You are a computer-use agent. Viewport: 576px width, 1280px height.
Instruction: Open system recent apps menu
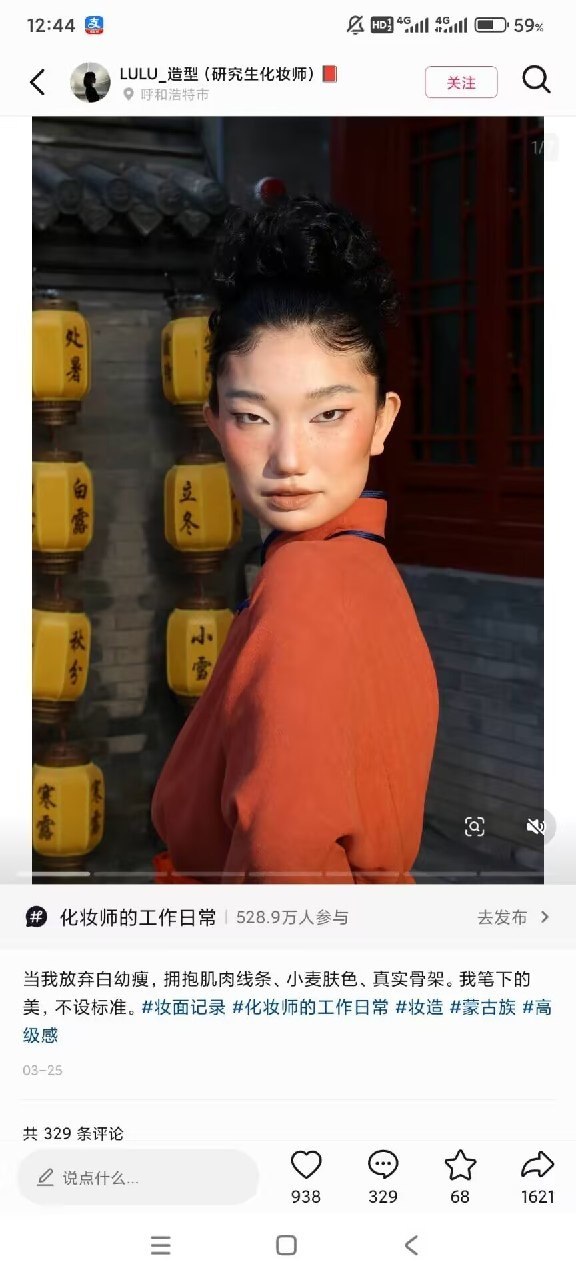pos(160,1245)
